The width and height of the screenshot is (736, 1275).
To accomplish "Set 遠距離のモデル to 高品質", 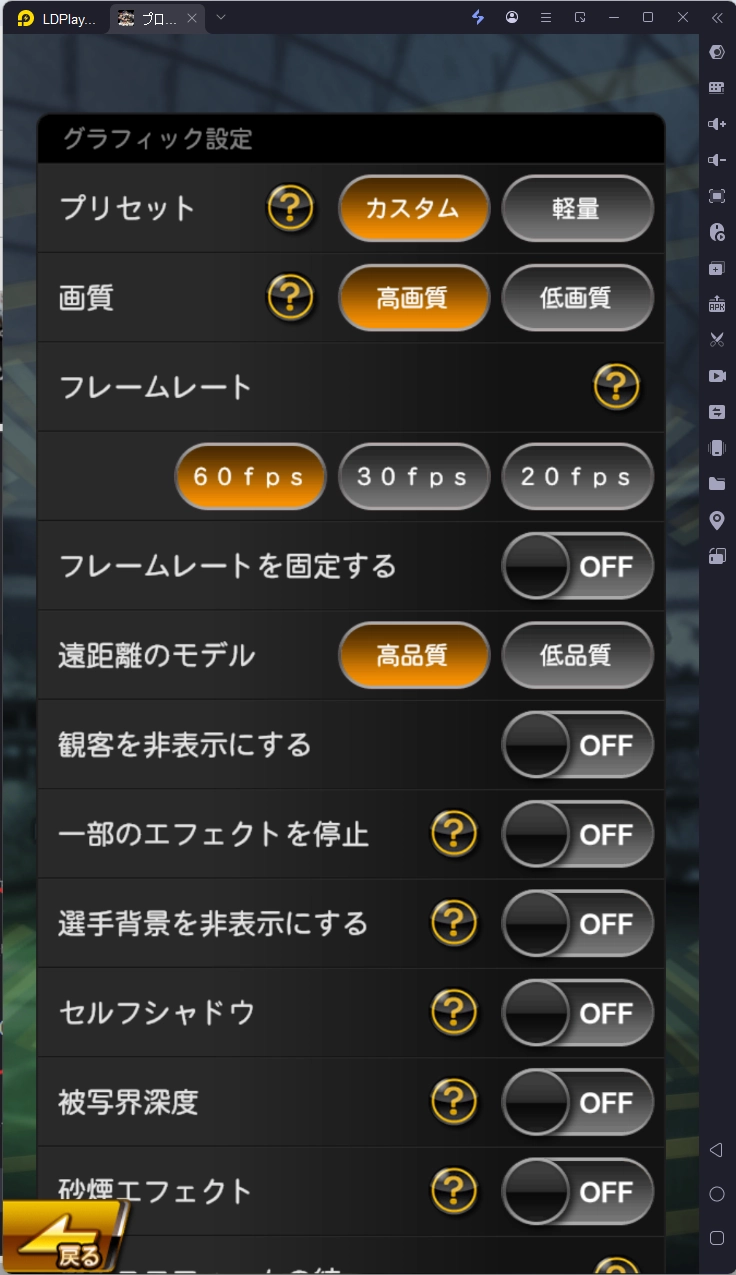I will pyautogui.click(x=414, y=655).
